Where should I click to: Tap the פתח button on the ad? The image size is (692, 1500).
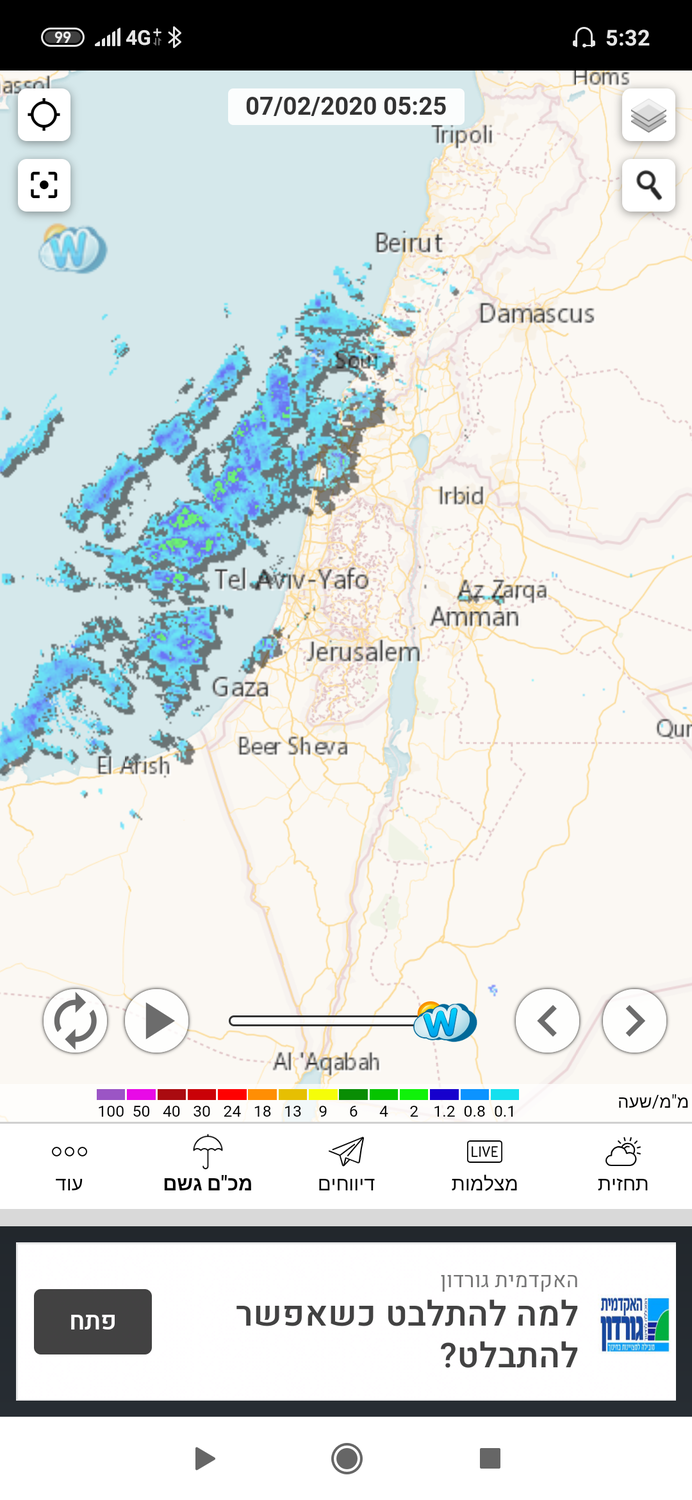[93, 1321]
